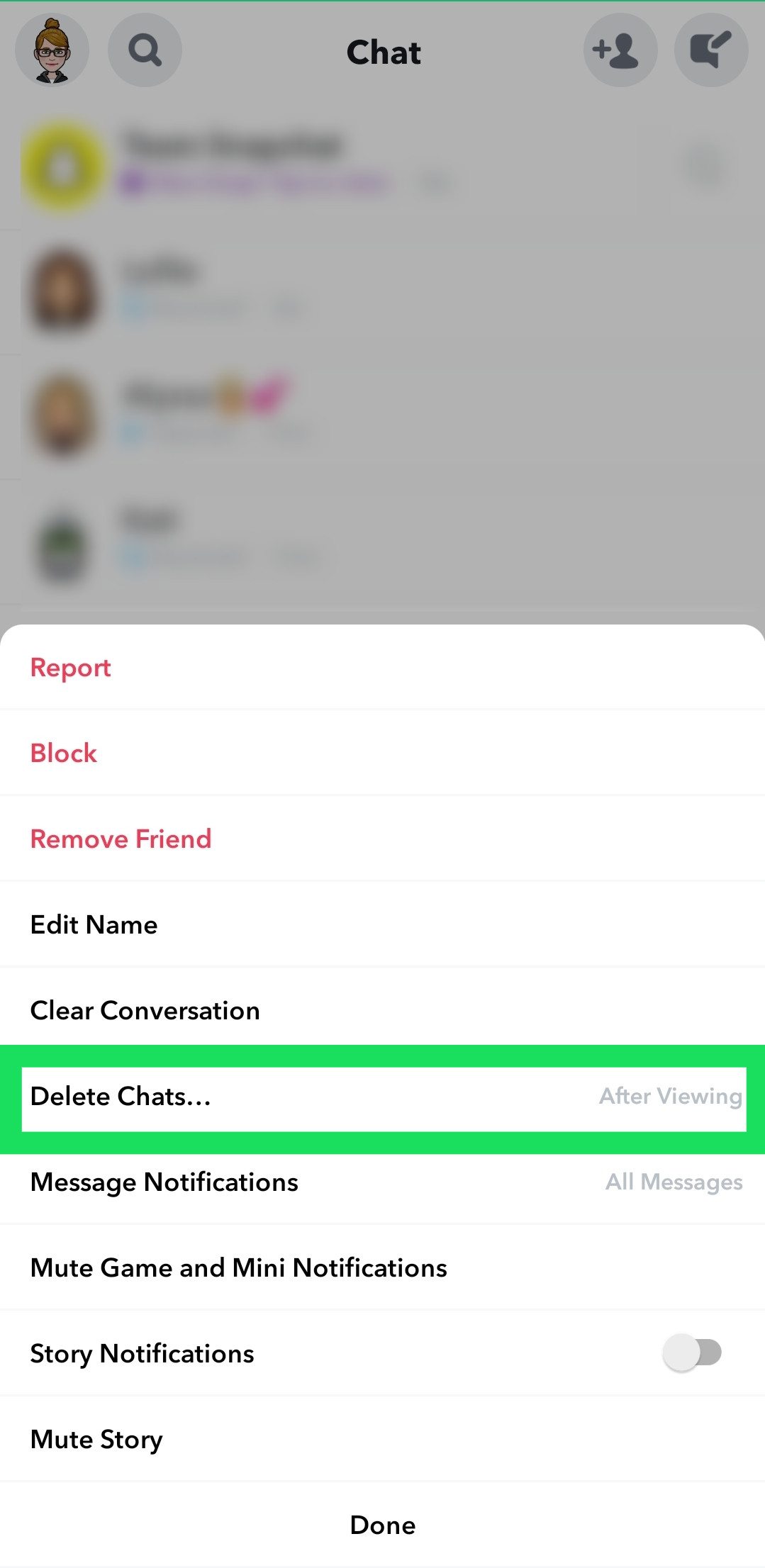Open Edit Name
Image resolution: width=765 pixels, height=1568 pixels.
click(x=94, y=925)
